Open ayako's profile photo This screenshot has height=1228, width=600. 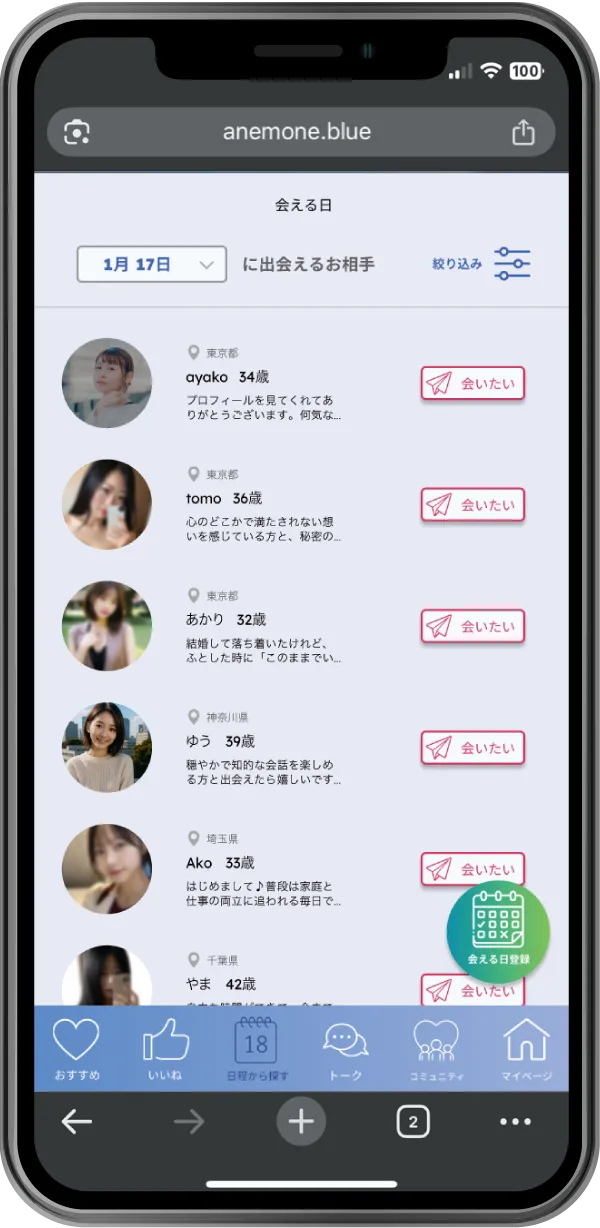coord(107,383)
